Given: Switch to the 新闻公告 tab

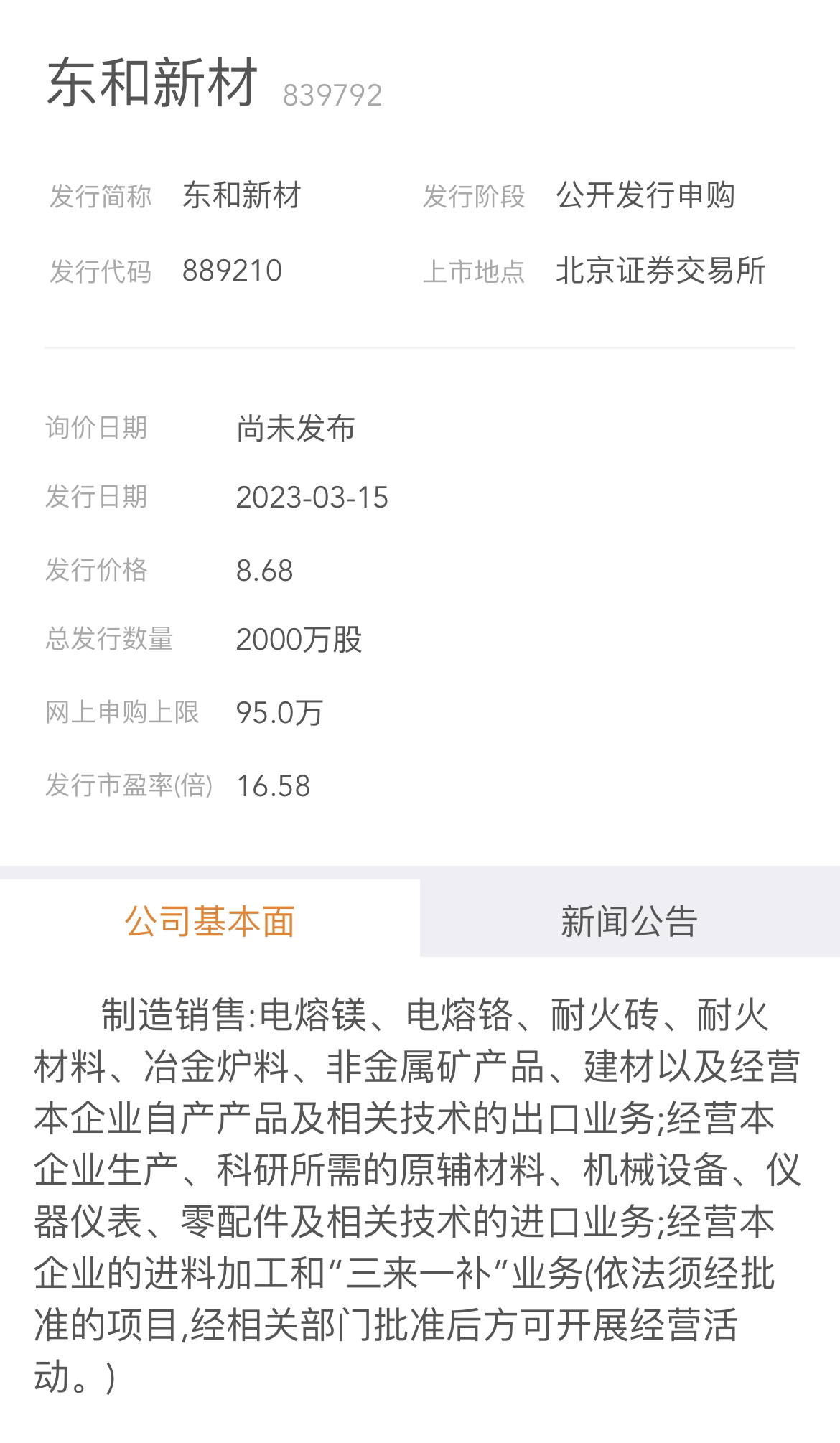Looking at the screenshot, I should (x=630, y=920).
